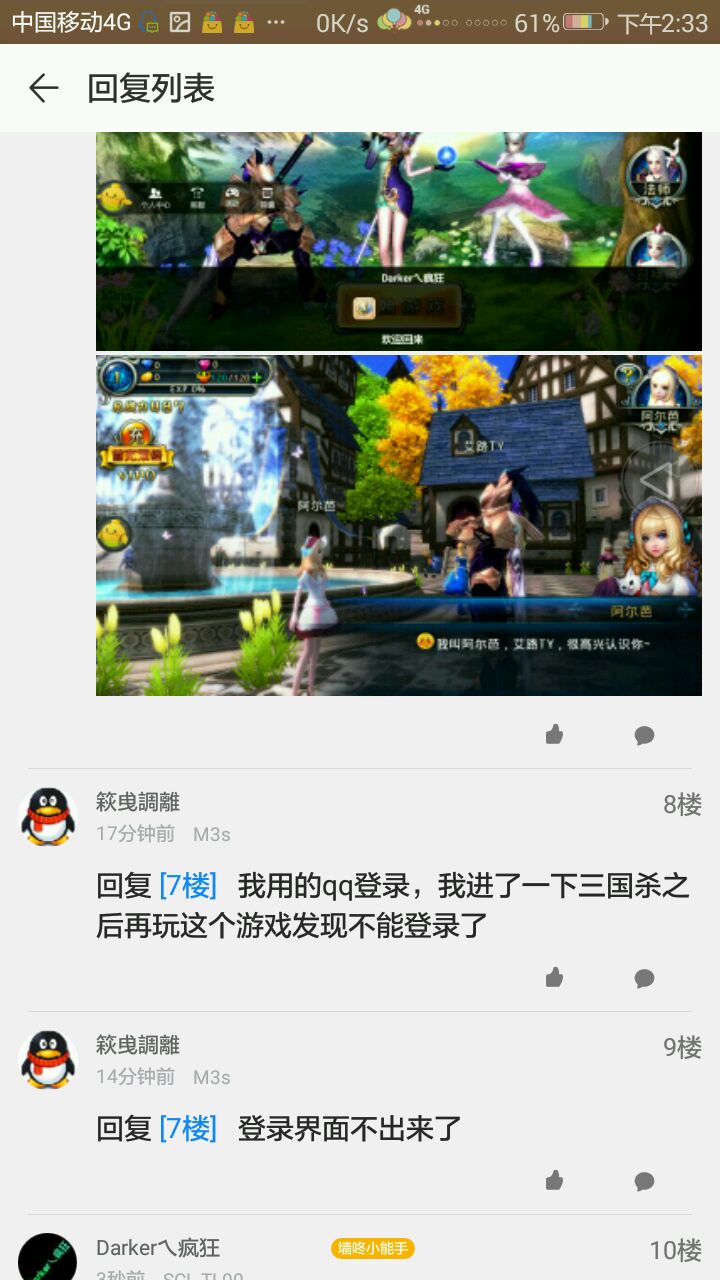Reply to the 9楼 comment
Screen dimensions: 720x1280
(644, 1180)
